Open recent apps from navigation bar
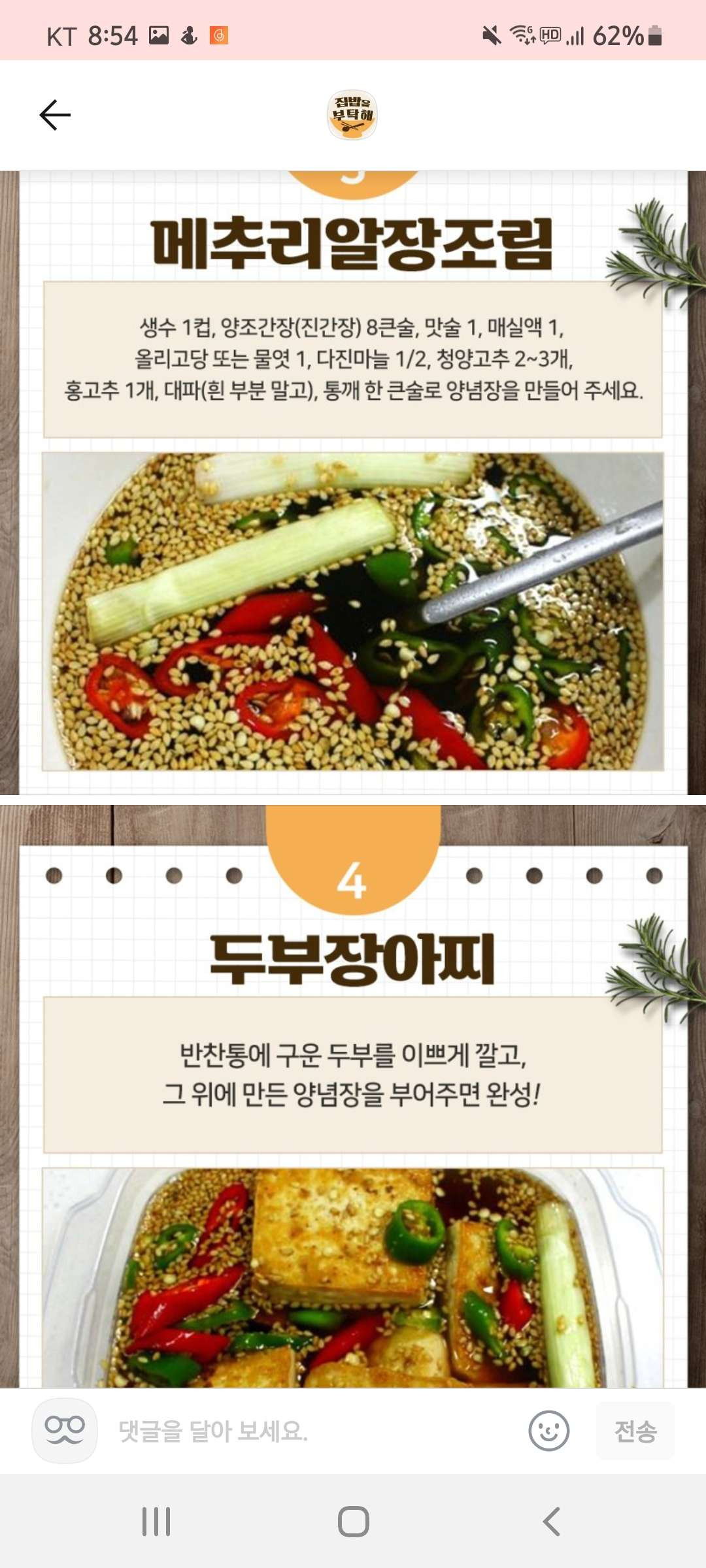Image resolution: width=706 pixels, height=1568 pixels. point(156,1522)
